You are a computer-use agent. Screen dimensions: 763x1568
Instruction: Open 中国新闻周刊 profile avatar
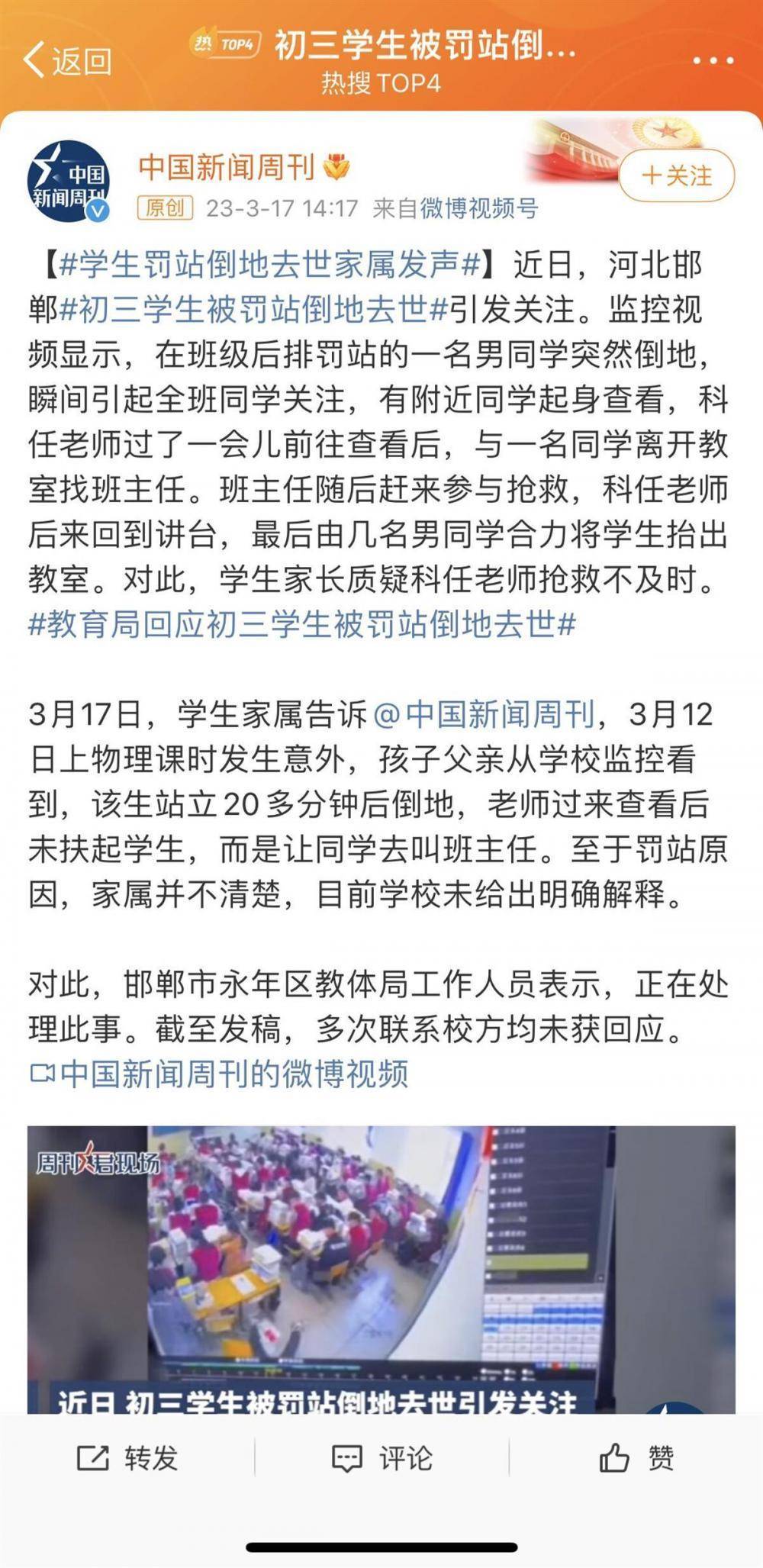click(x=67, y=181)
